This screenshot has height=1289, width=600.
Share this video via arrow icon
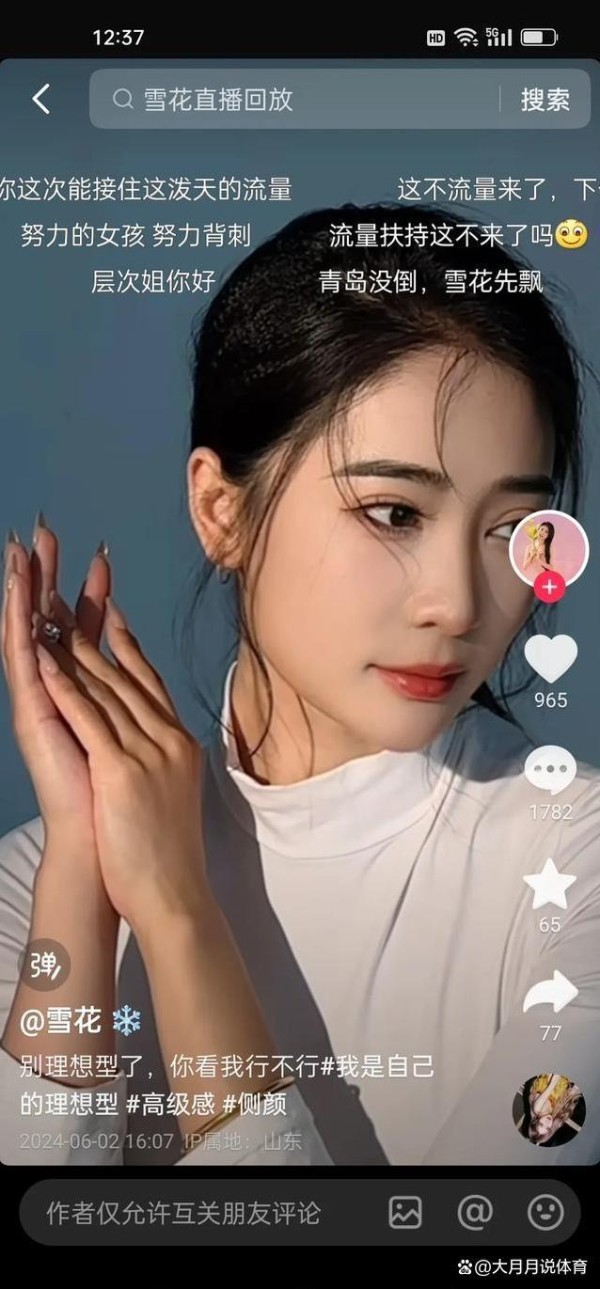tap(550, 992)
